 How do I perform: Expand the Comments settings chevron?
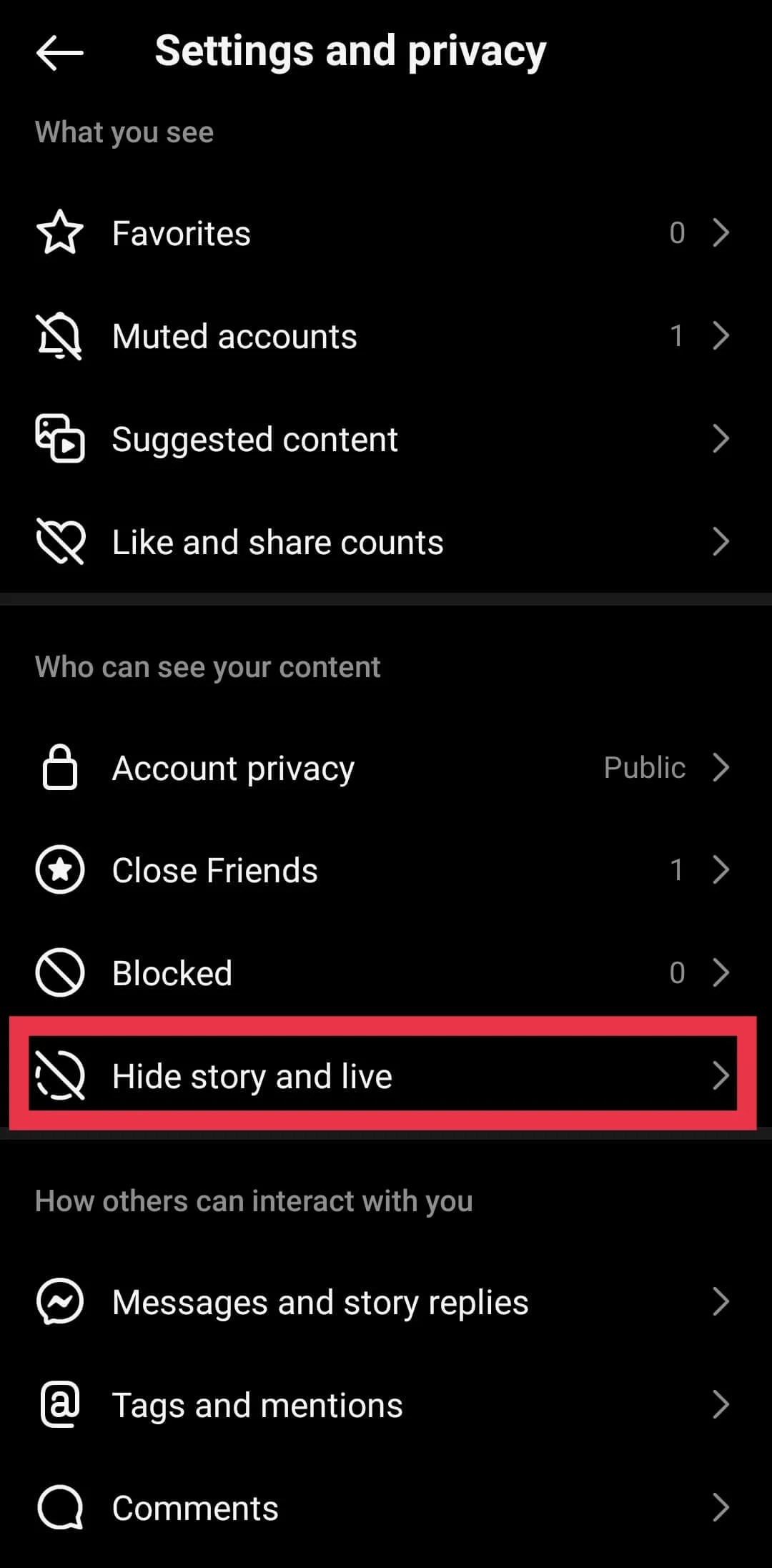point(721,1507)
